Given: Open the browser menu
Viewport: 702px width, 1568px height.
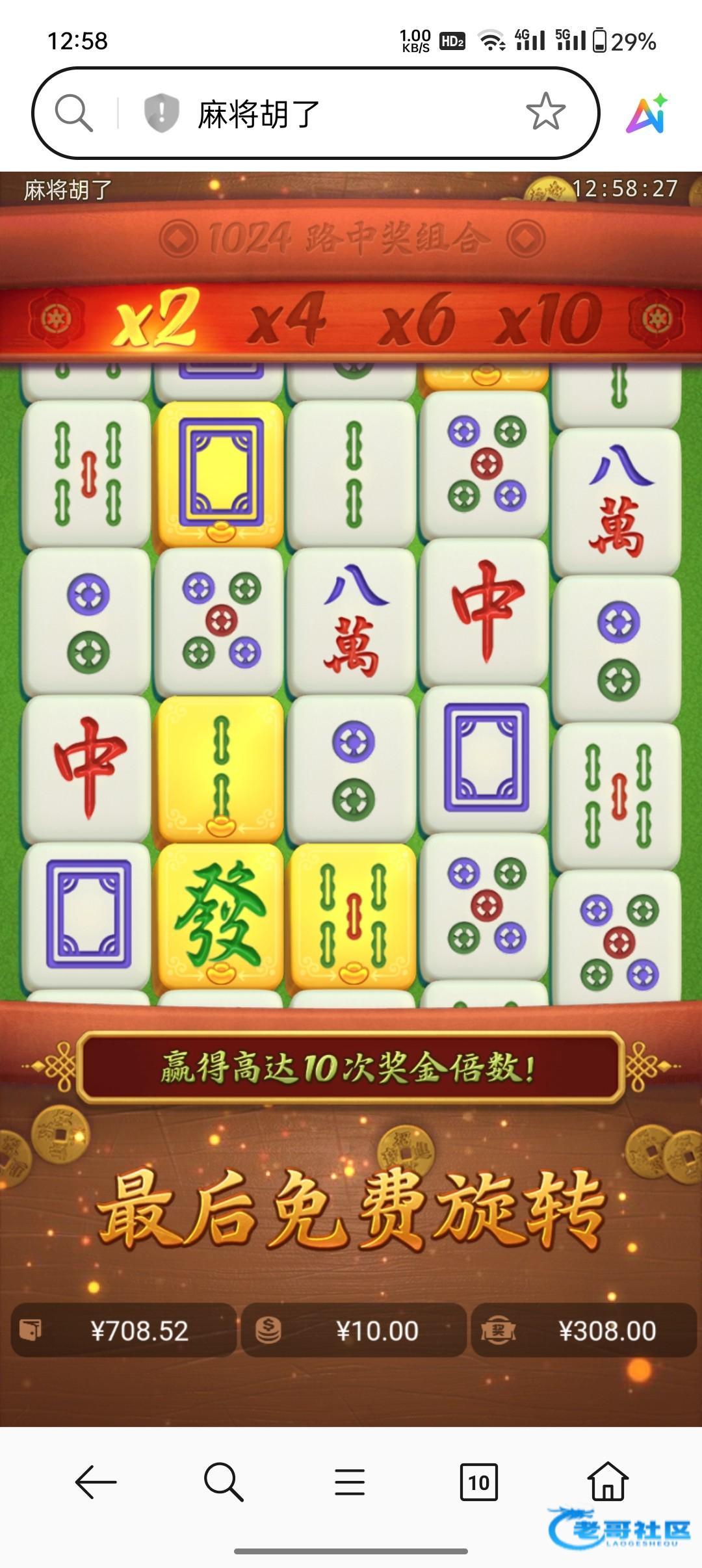Looking at the screenshot, I should point(350,1482).
